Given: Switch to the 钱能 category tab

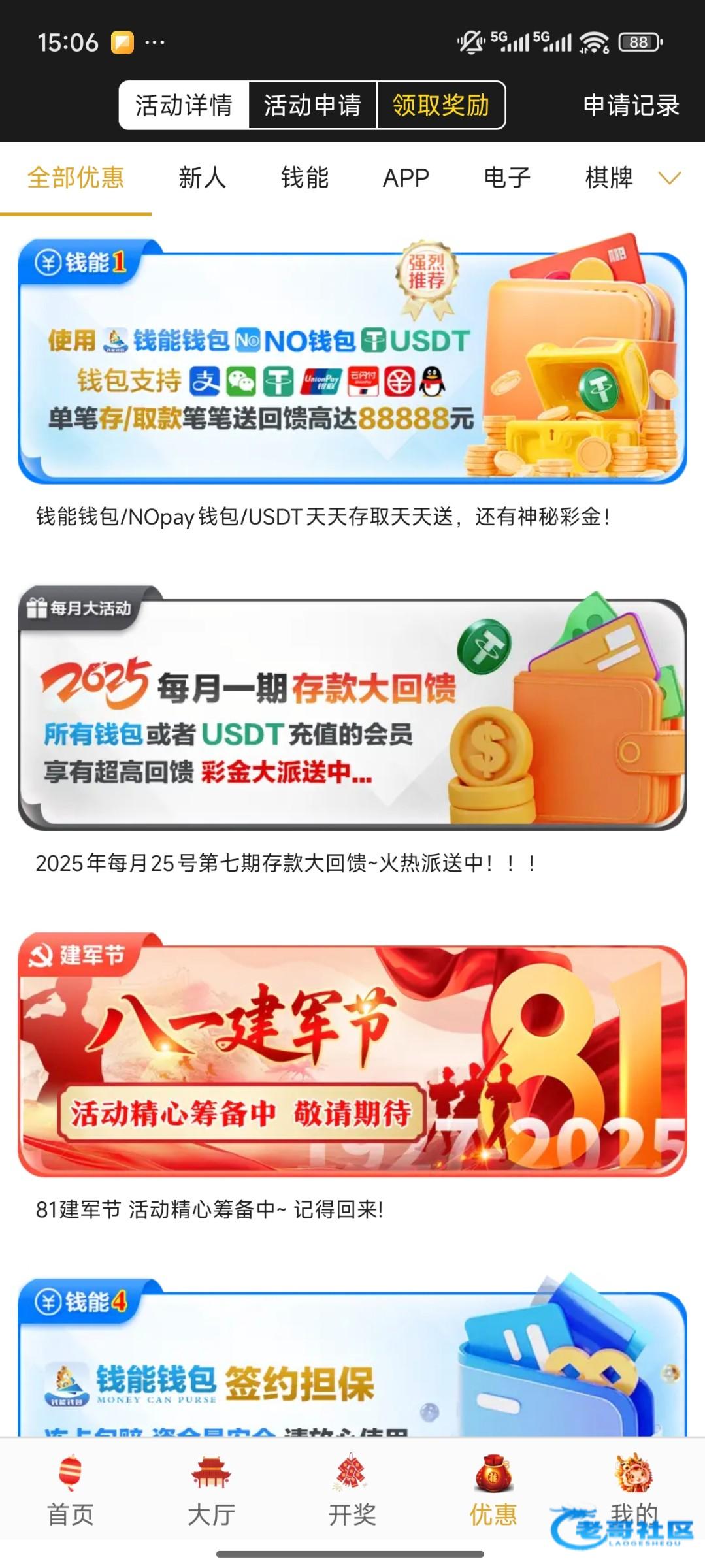Looking at the screenshot, I should point(304,178).
